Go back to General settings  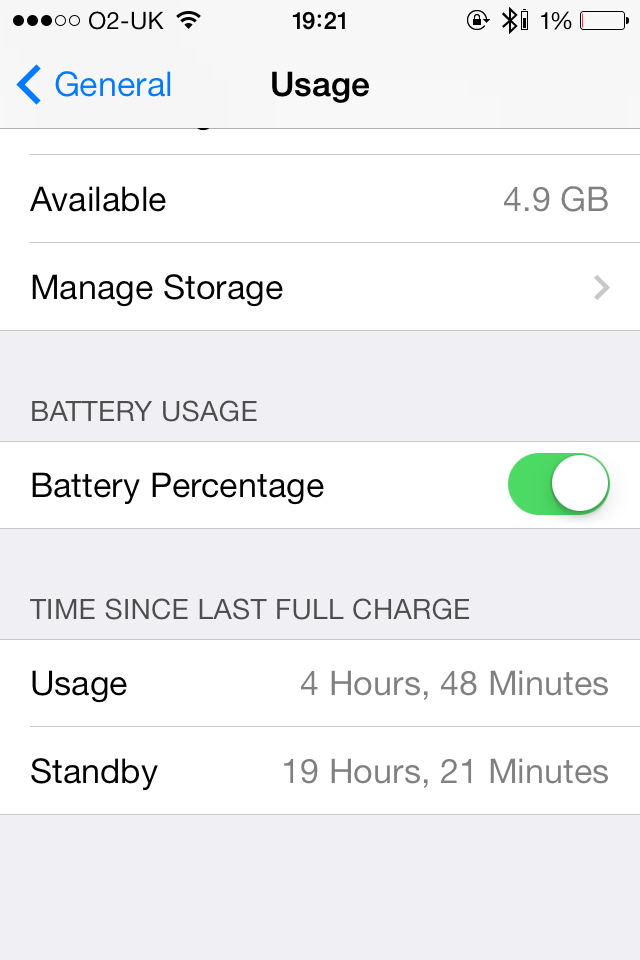click(x=95, y=85)
